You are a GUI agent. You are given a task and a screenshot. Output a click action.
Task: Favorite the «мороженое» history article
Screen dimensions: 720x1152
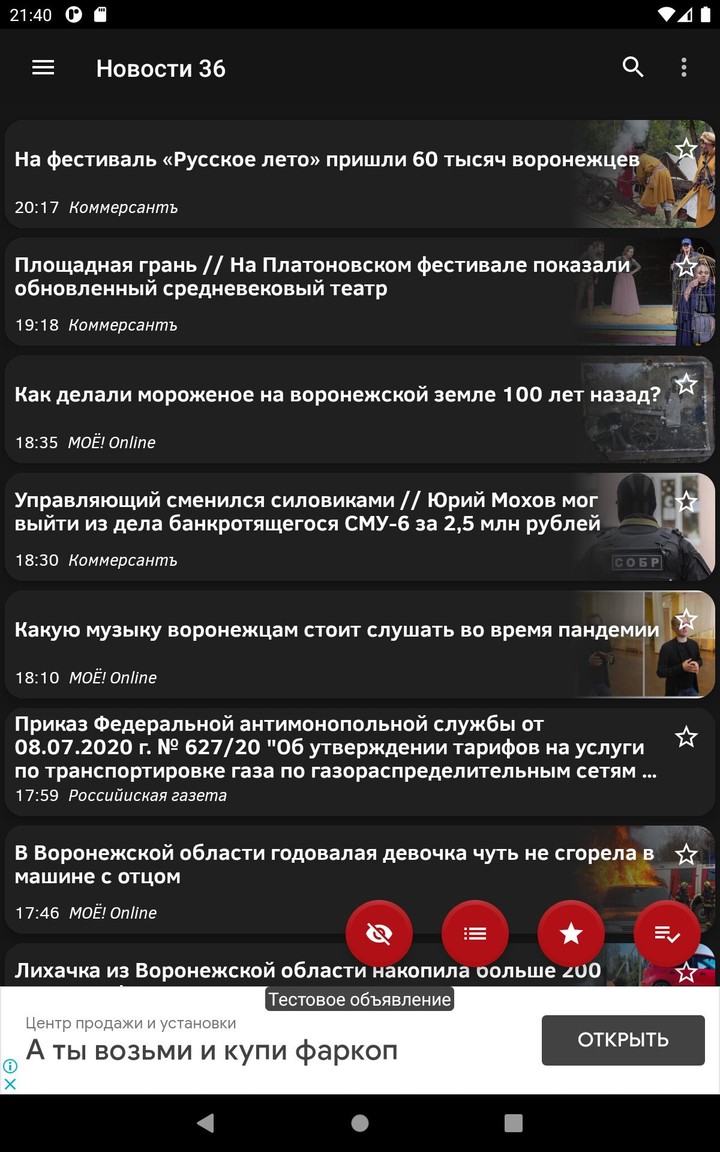[687, 384]
